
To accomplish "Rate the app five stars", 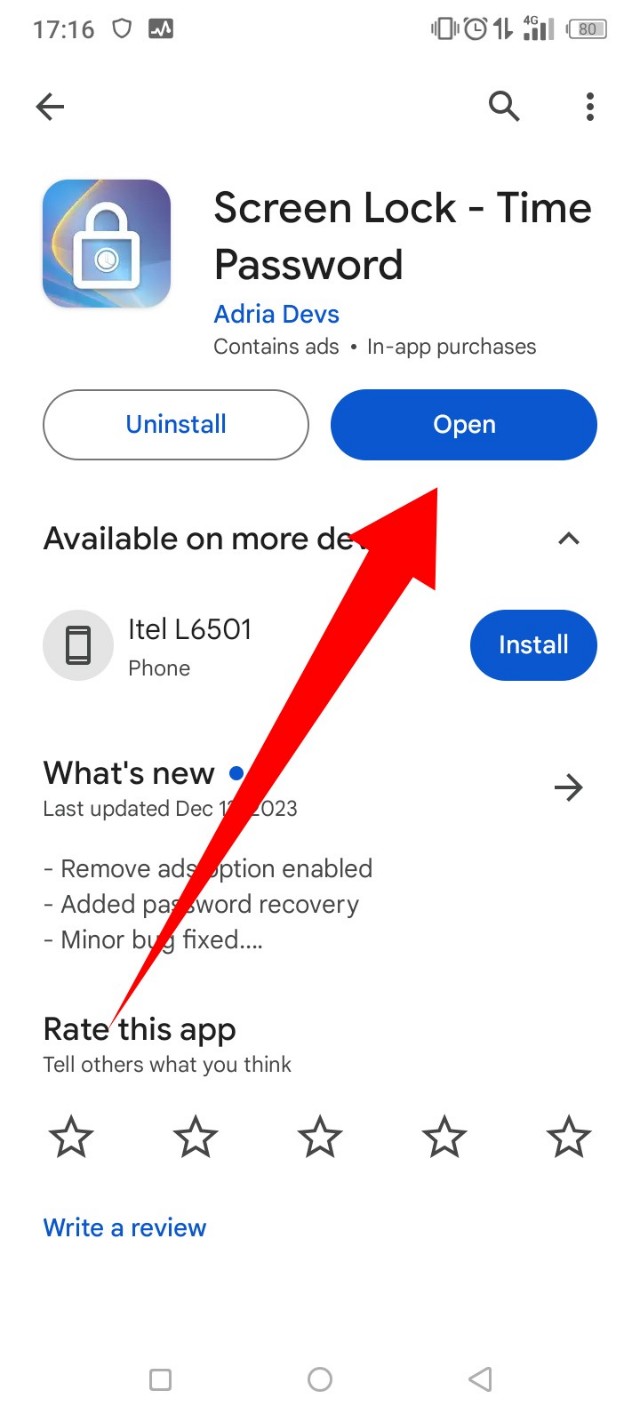I will tap(569, 1137).
